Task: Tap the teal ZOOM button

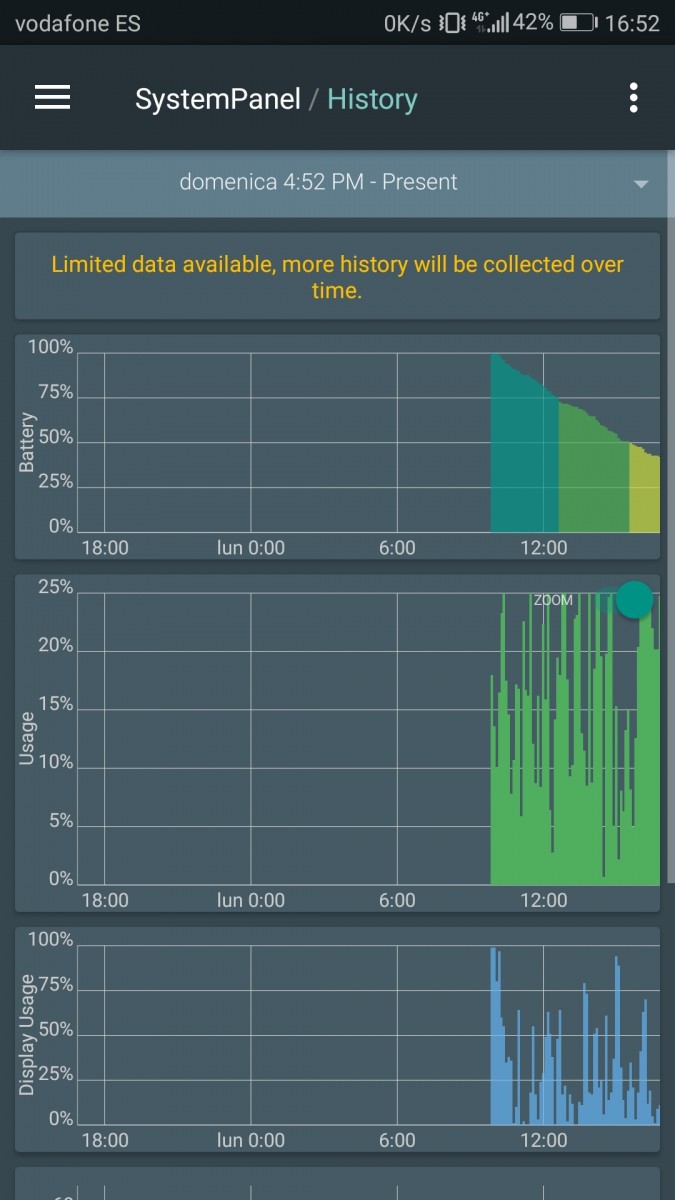Action: (634, 599)
